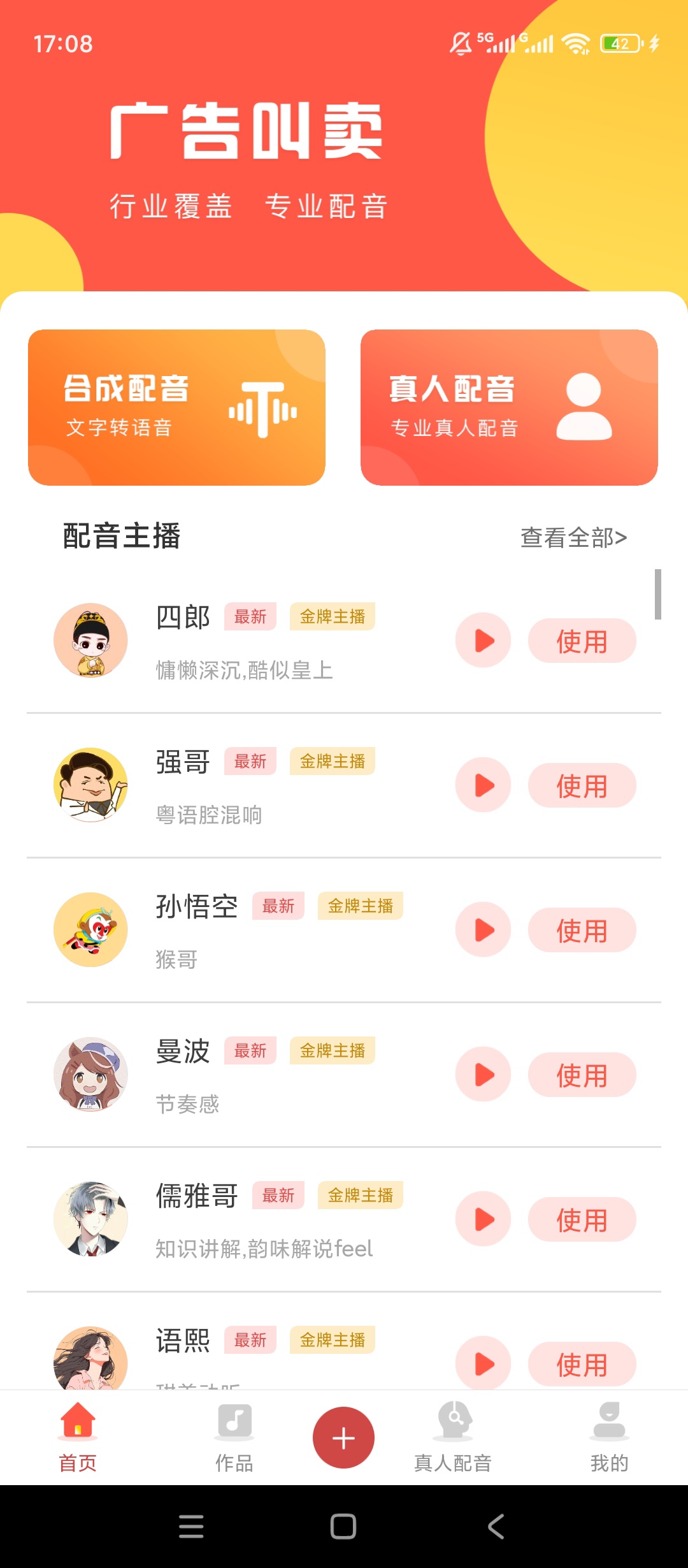Use the 儒雅哥 voice anchor
688x1568 pixels.
(582, 1219)
